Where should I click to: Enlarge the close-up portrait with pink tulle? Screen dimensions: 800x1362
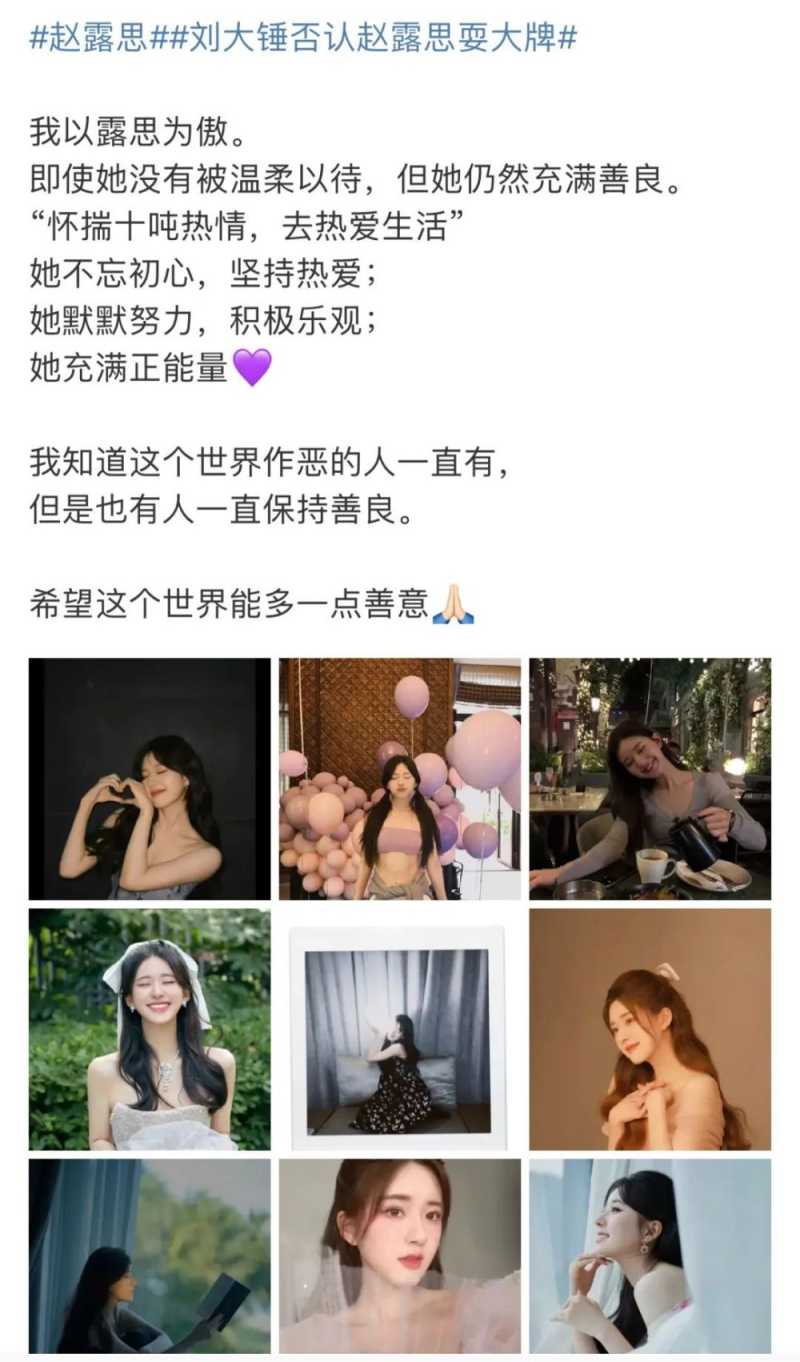point(400,1256)
